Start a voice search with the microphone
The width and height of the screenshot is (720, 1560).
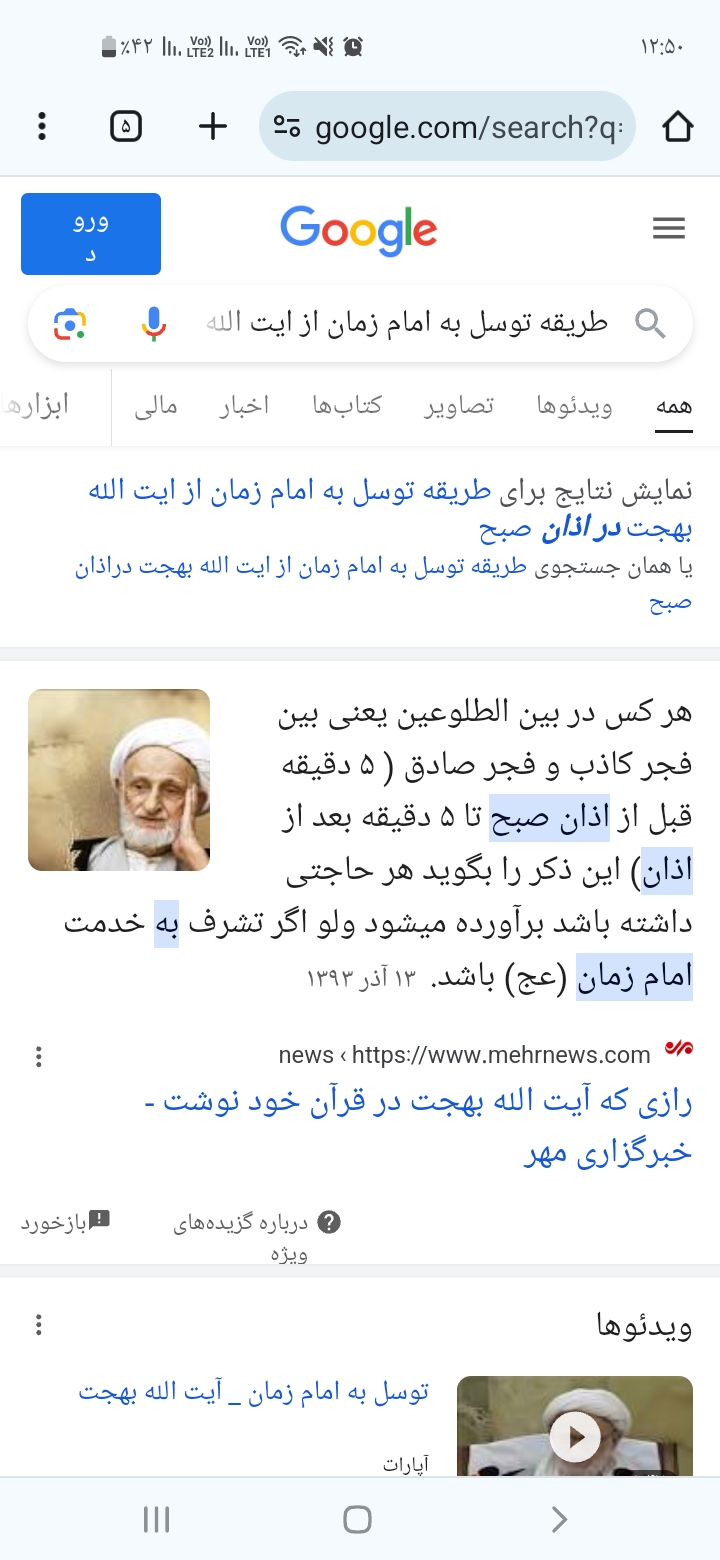[153, 323]
